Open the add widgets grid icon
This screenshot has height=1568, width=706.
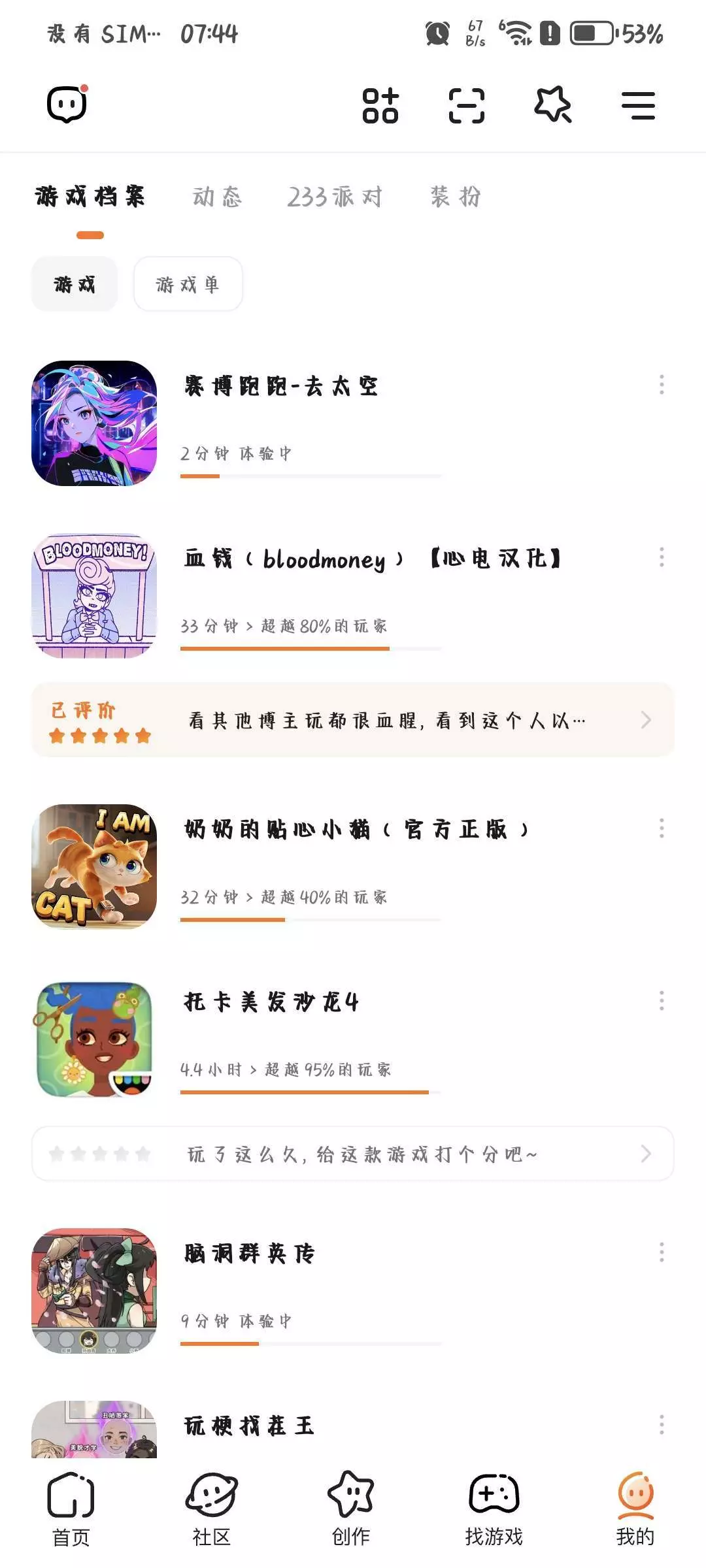(380, 105)
